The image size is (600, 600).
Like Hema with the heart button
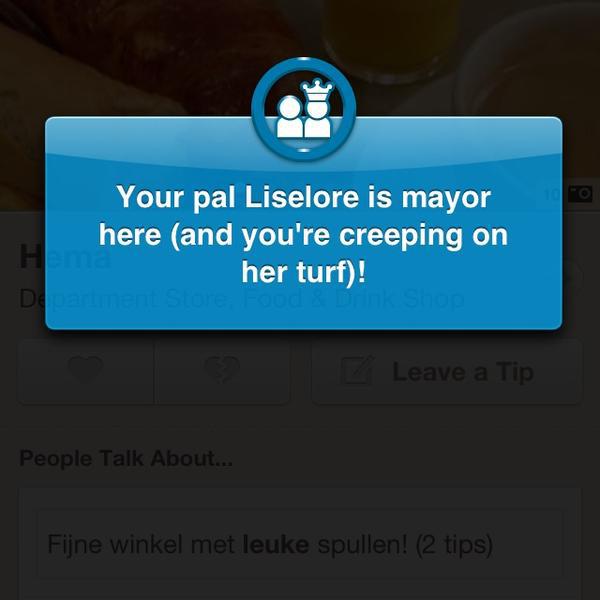click(x=86, y=372)
